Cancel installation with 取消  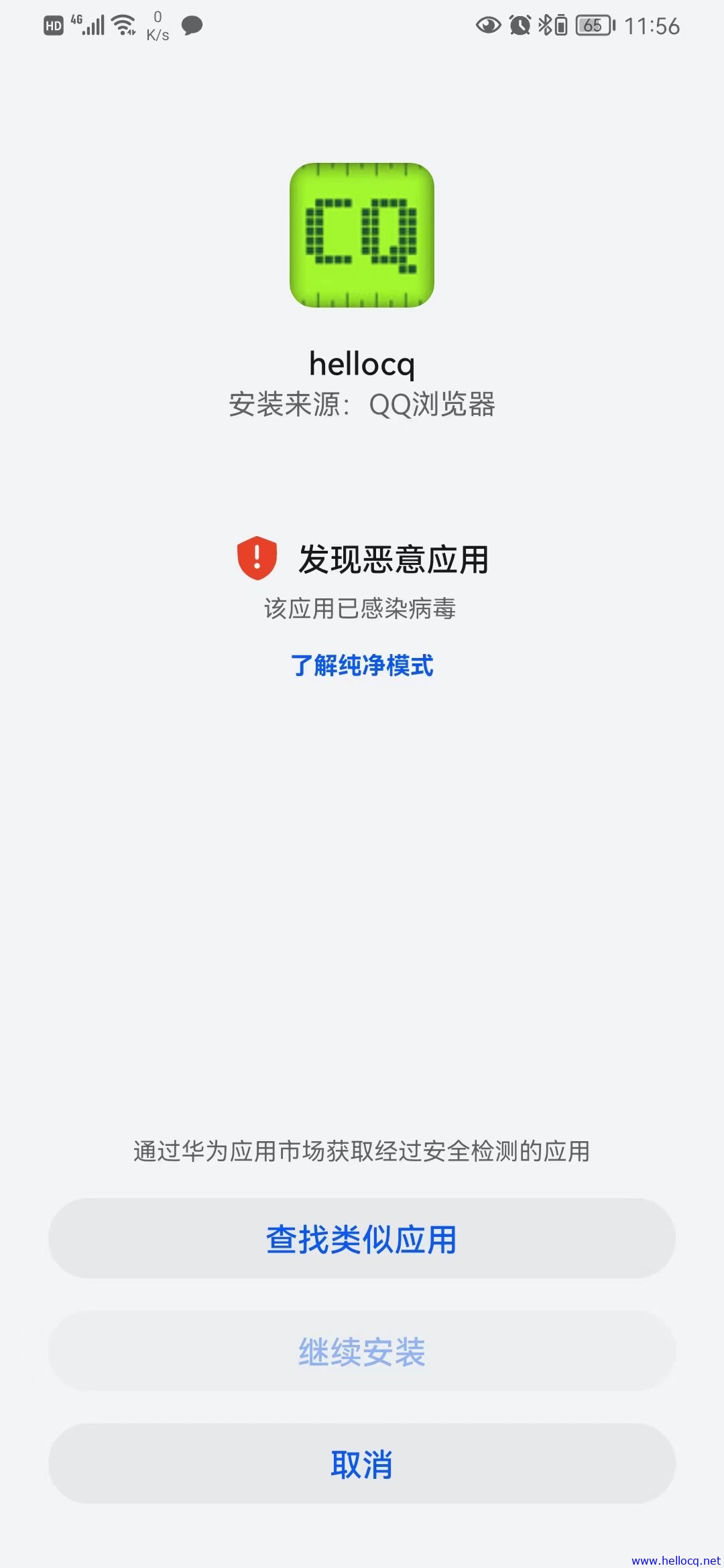362,1464
